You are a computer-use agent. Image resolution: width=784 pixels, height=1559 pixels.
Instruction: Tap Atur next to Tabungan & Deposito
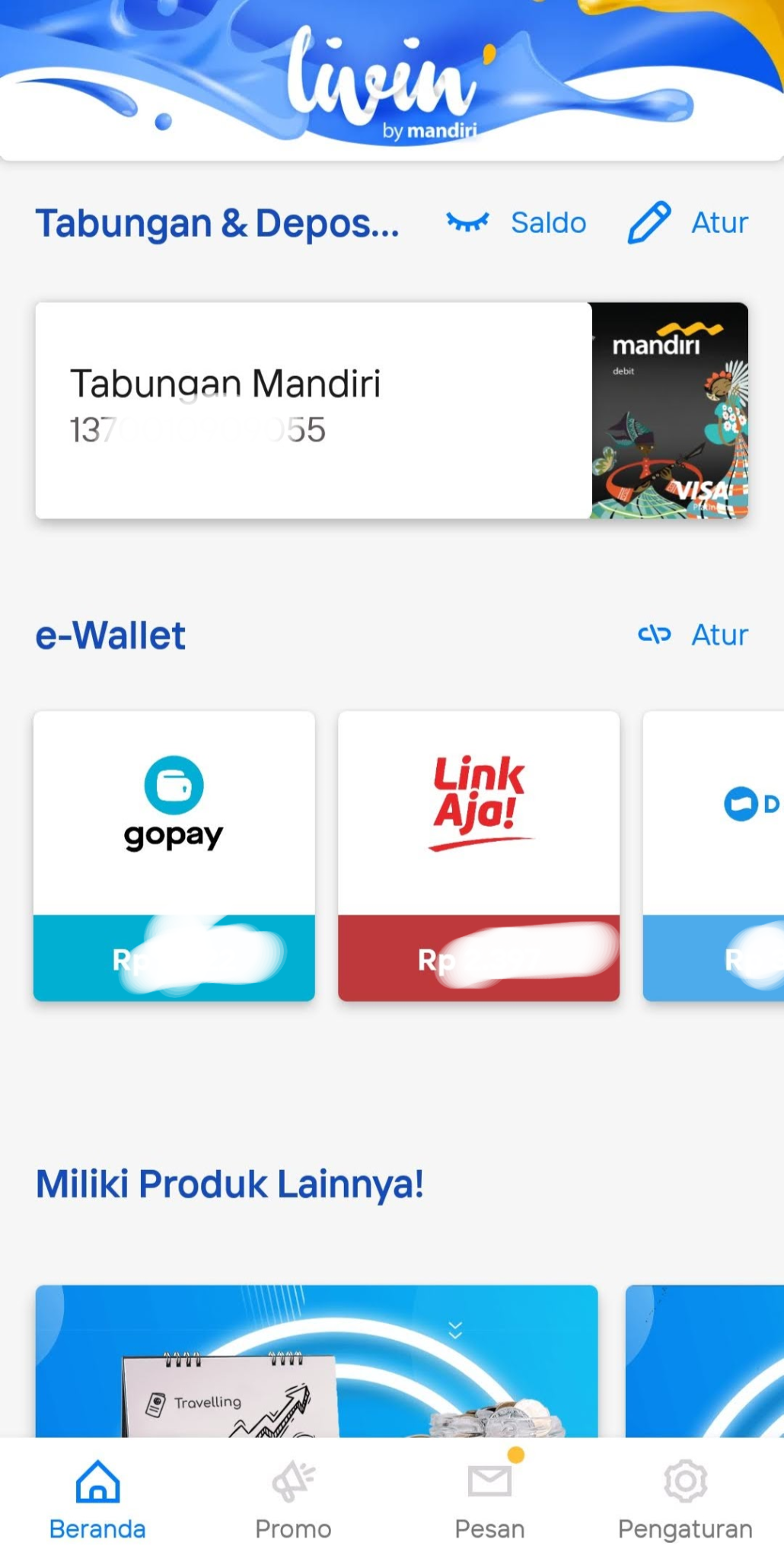(688, 223)
